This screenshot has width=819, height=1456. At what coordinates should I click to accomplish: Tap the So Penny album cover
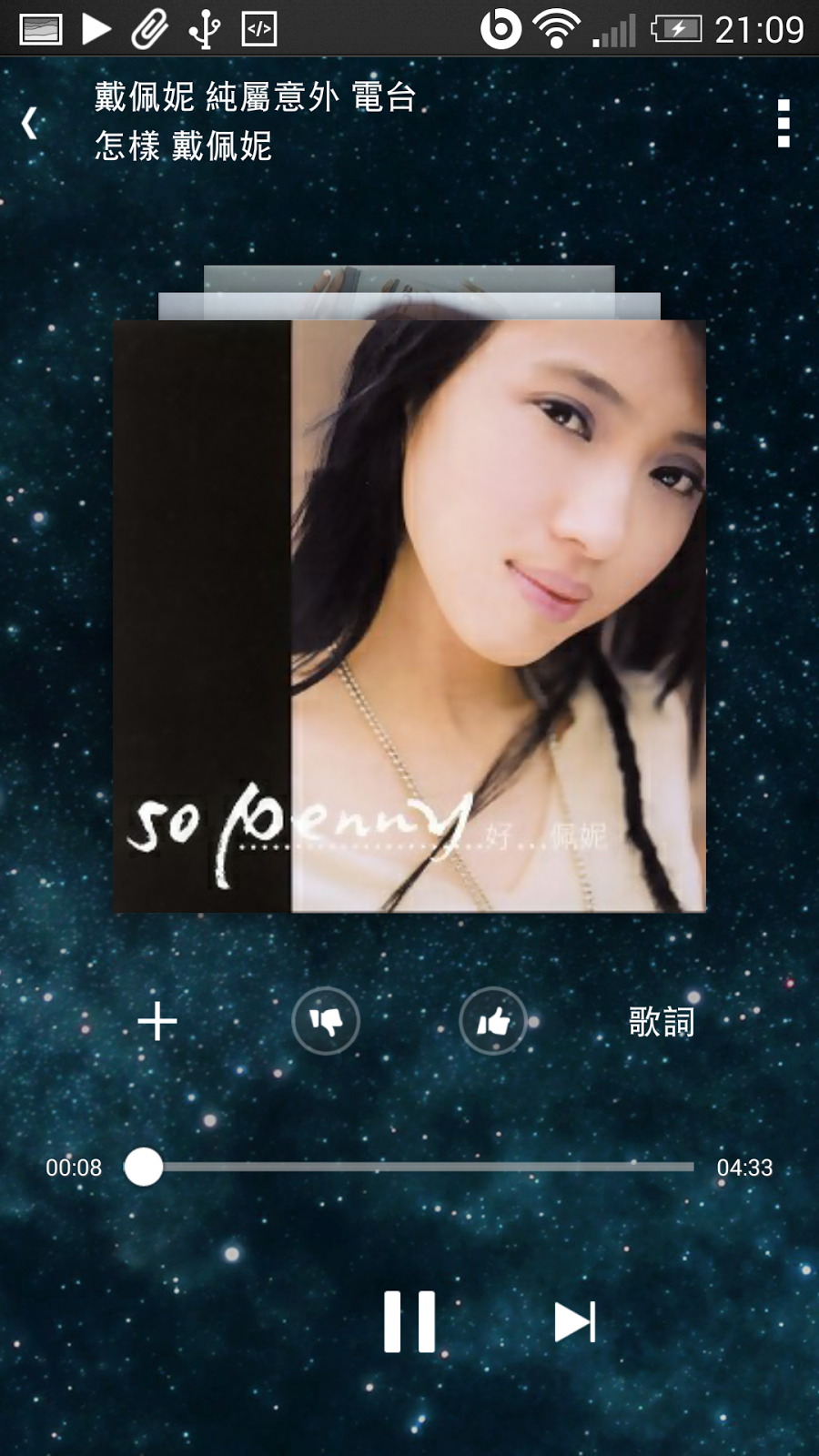[x=409, y=615]
